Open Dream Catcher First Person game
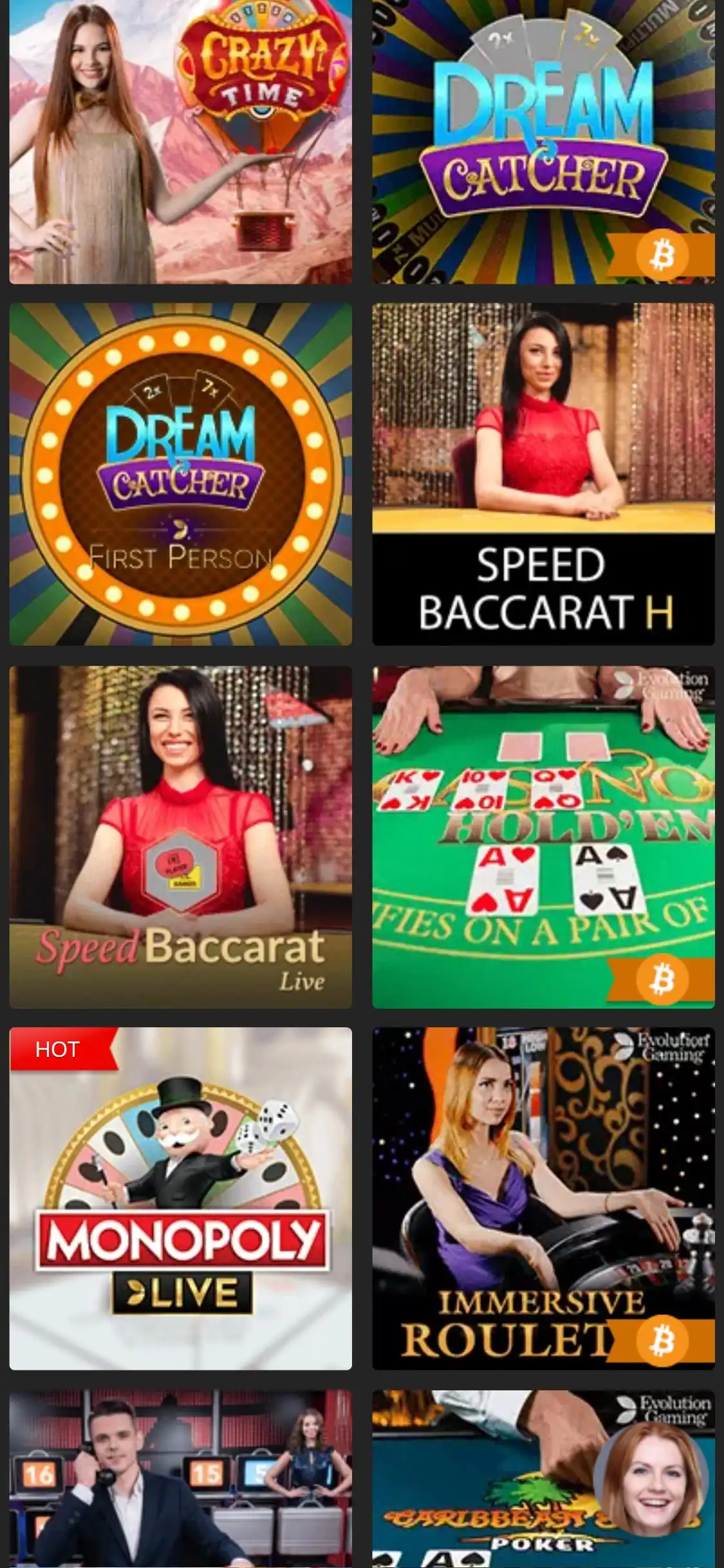The image size is (724, 1568). click(180, 474)
